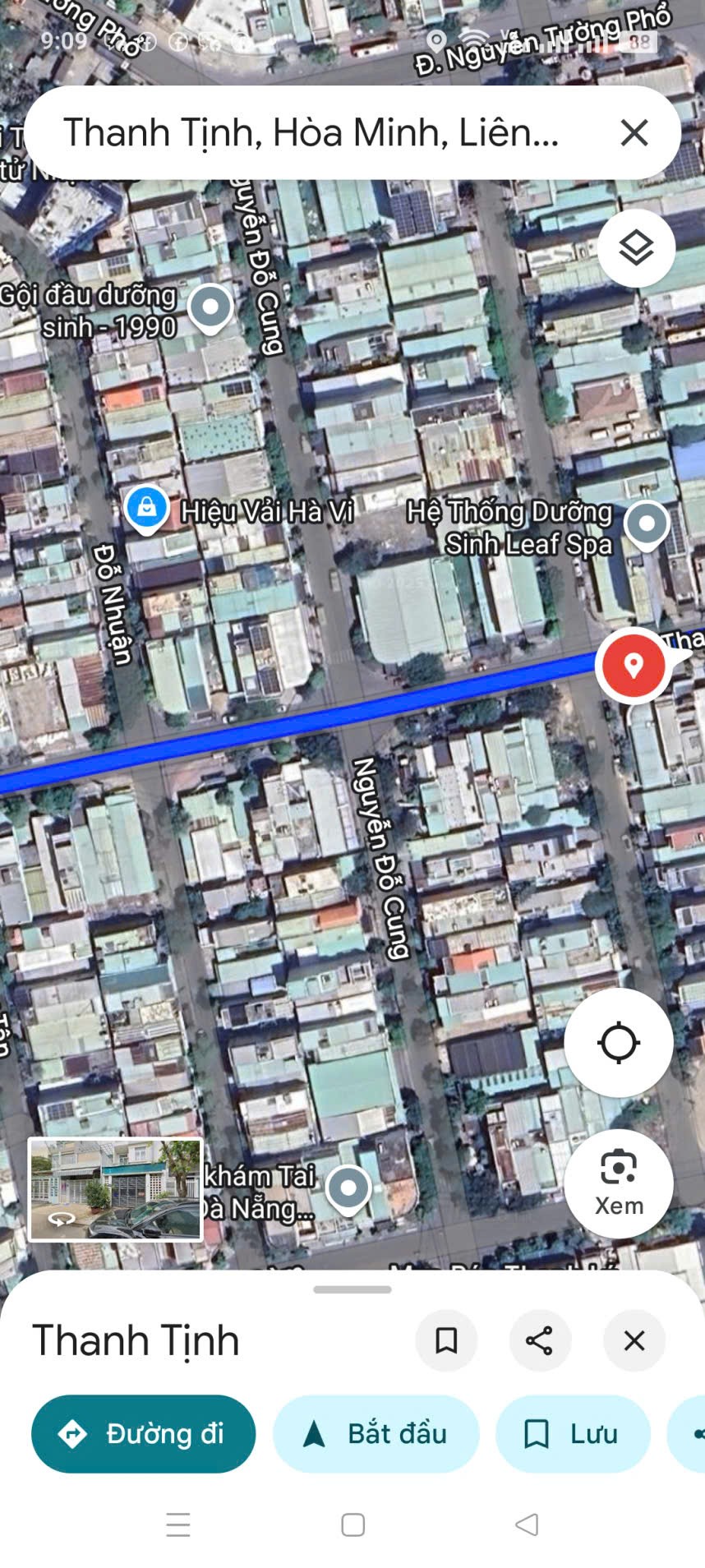The width and height of the screenshot is (705, 1568).
Task: Center map on my location
Action: (x=618, y=1042)
